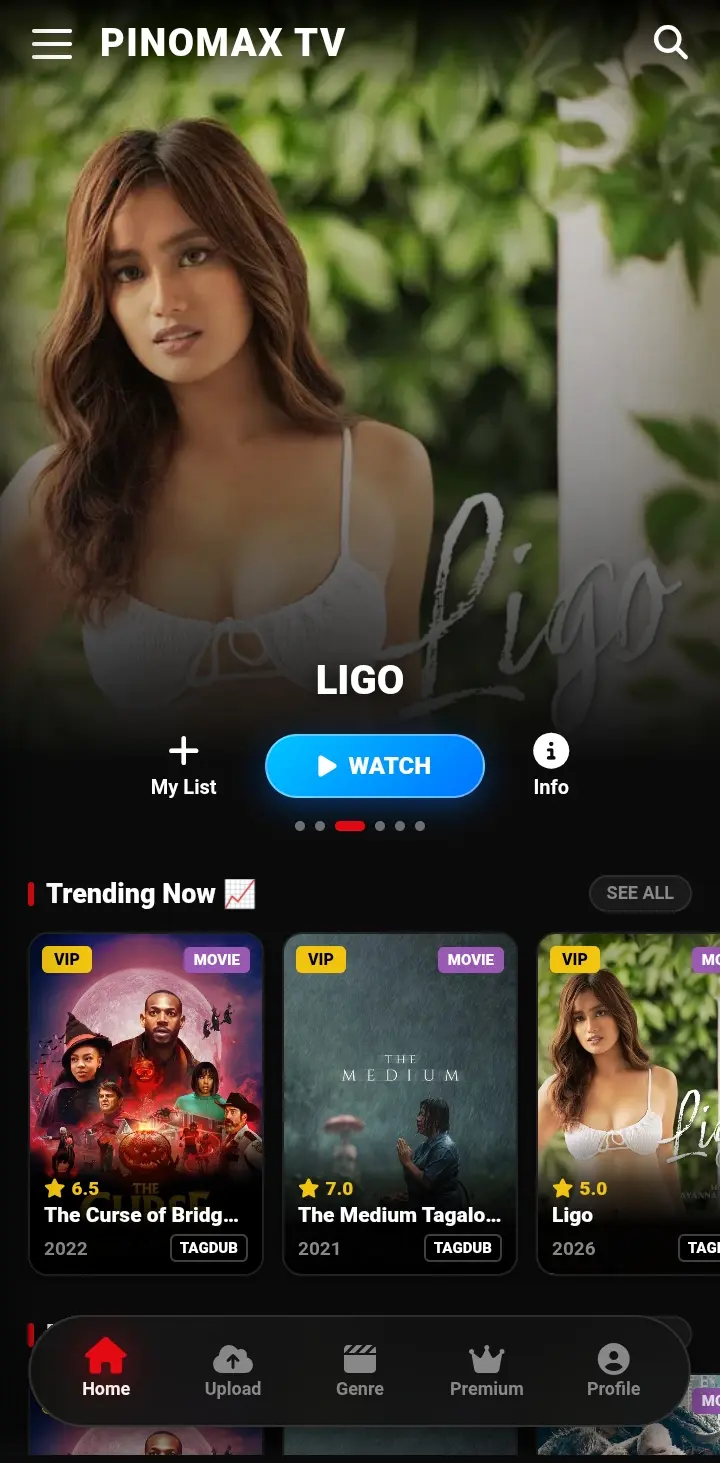
Task: Open the search magnifier
Action: coord(670,42)
